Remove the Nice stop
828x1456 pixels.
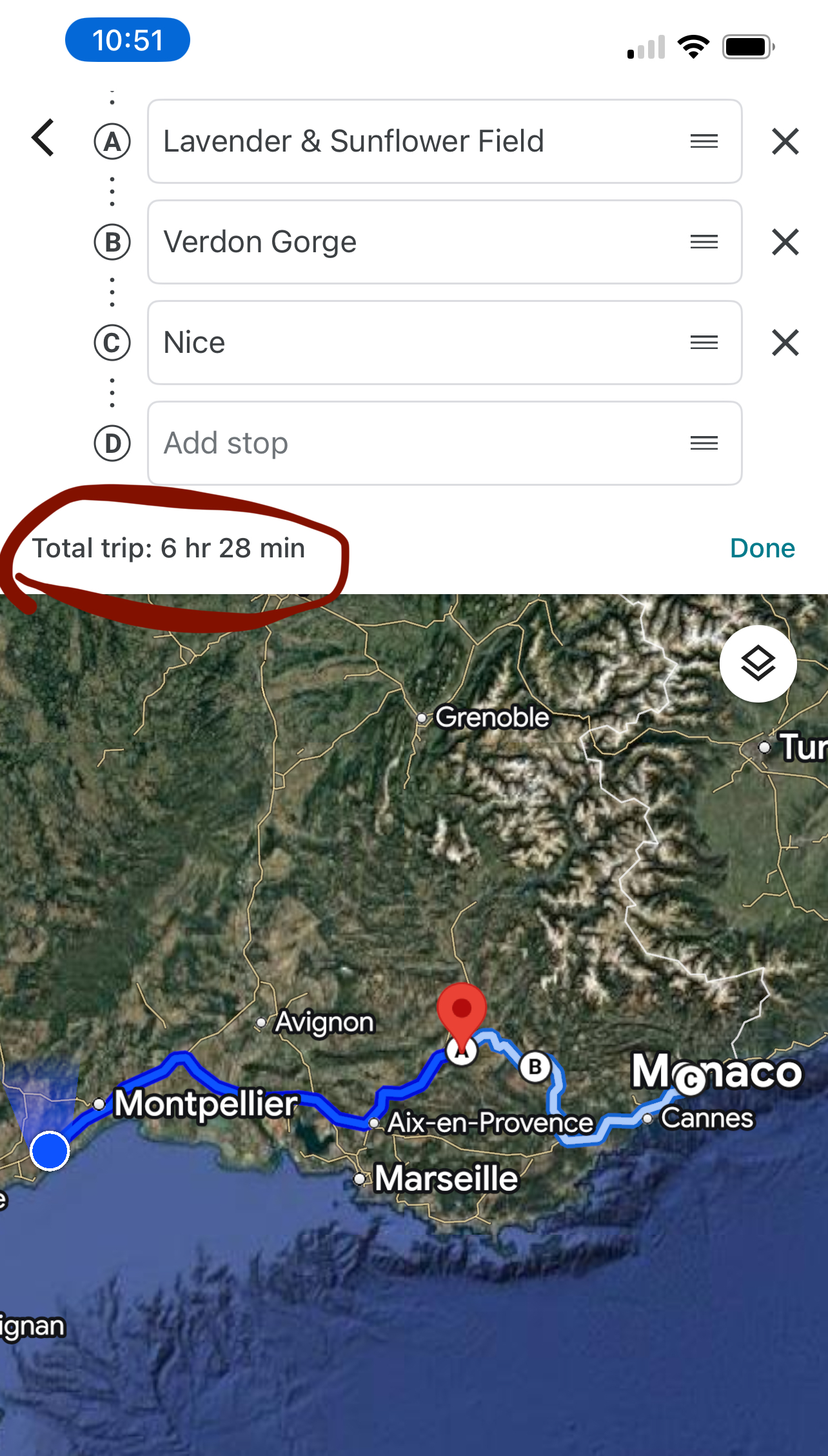point(785,343)
